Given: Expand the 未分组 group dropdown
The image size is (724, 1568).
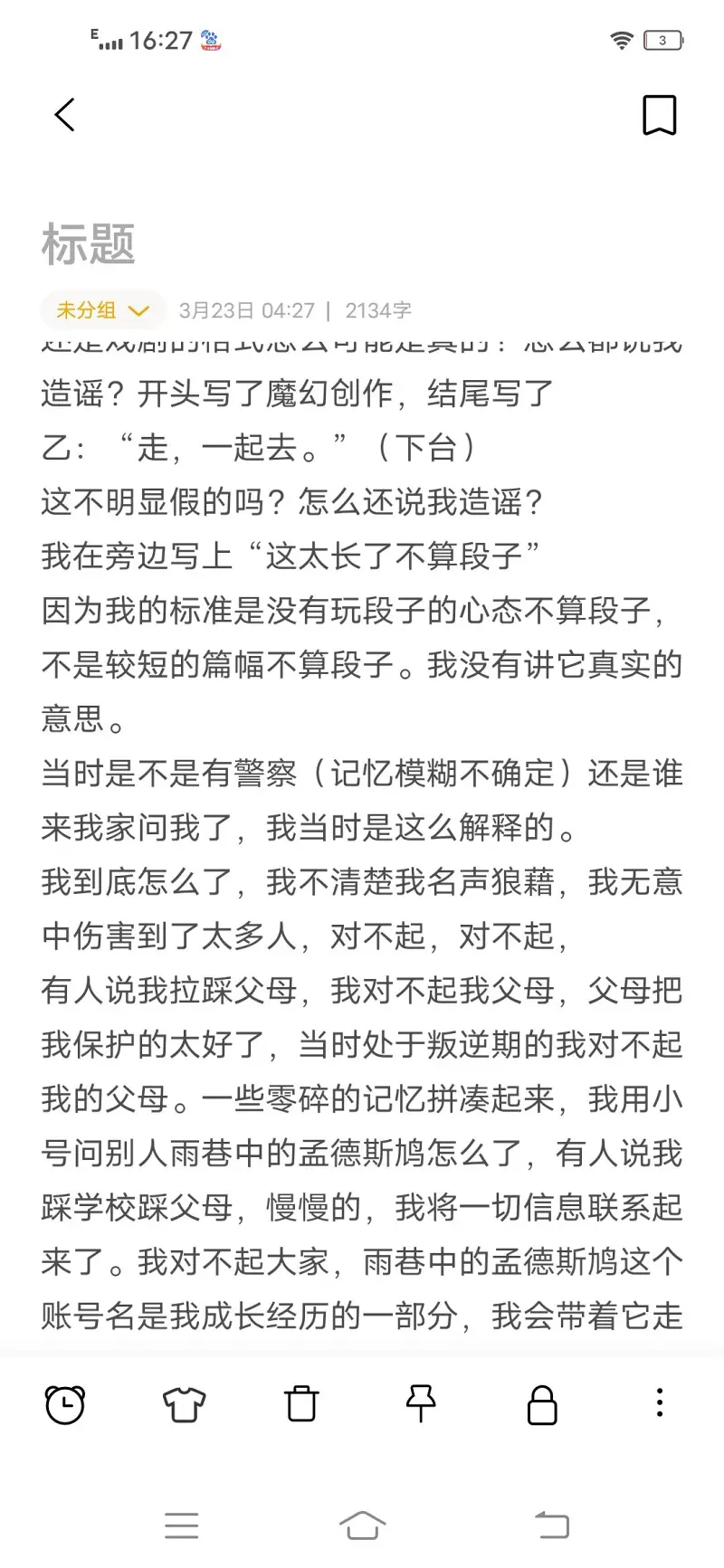Looking at the screenshot, I should click(102, 310).
